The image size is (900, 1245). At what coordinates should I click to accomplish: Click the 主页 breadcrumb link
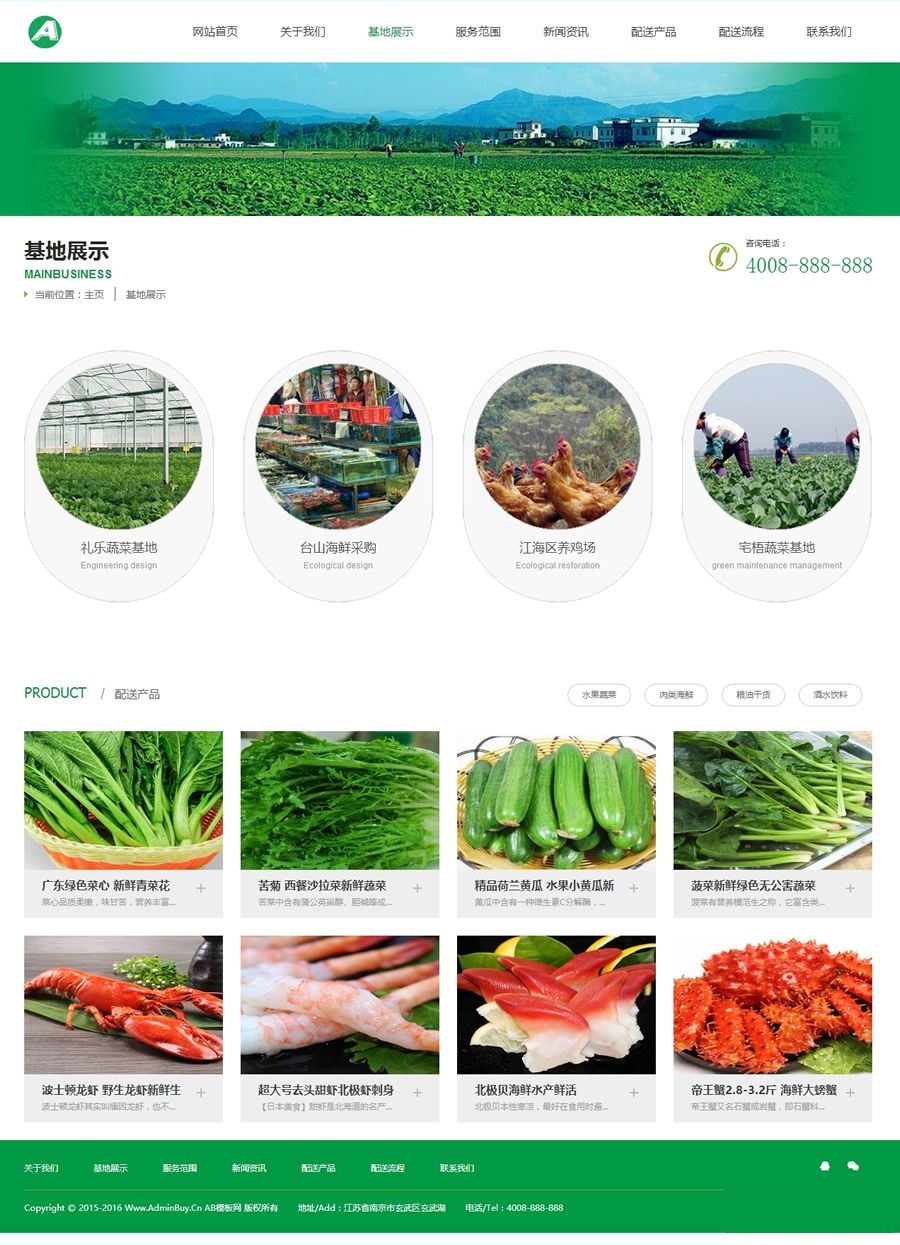pyautogui.click(x=94, y=295)
